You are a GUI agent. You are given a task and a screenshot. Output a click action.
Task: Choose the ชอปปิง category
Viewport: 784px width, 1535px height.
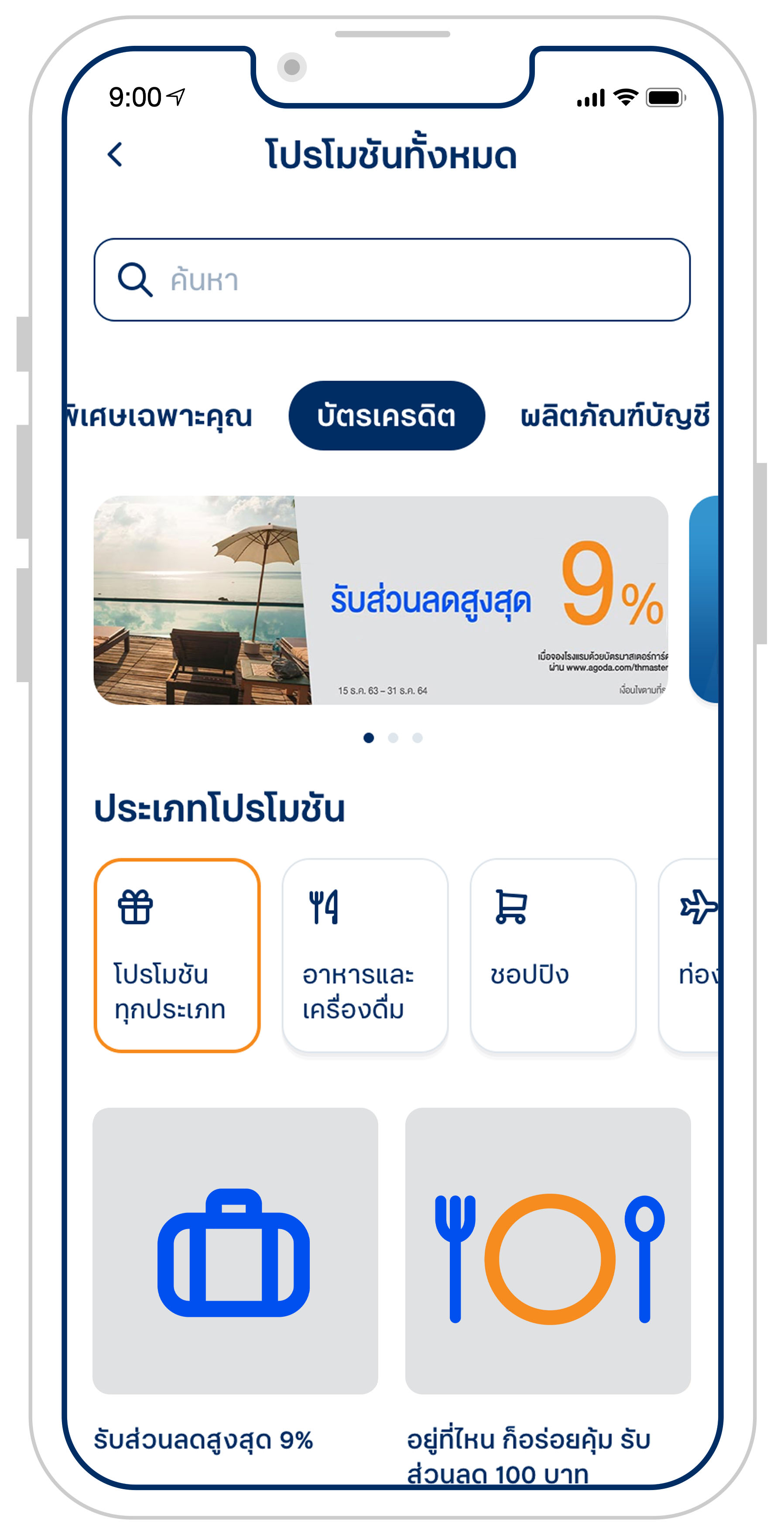[x=552, y=955]
